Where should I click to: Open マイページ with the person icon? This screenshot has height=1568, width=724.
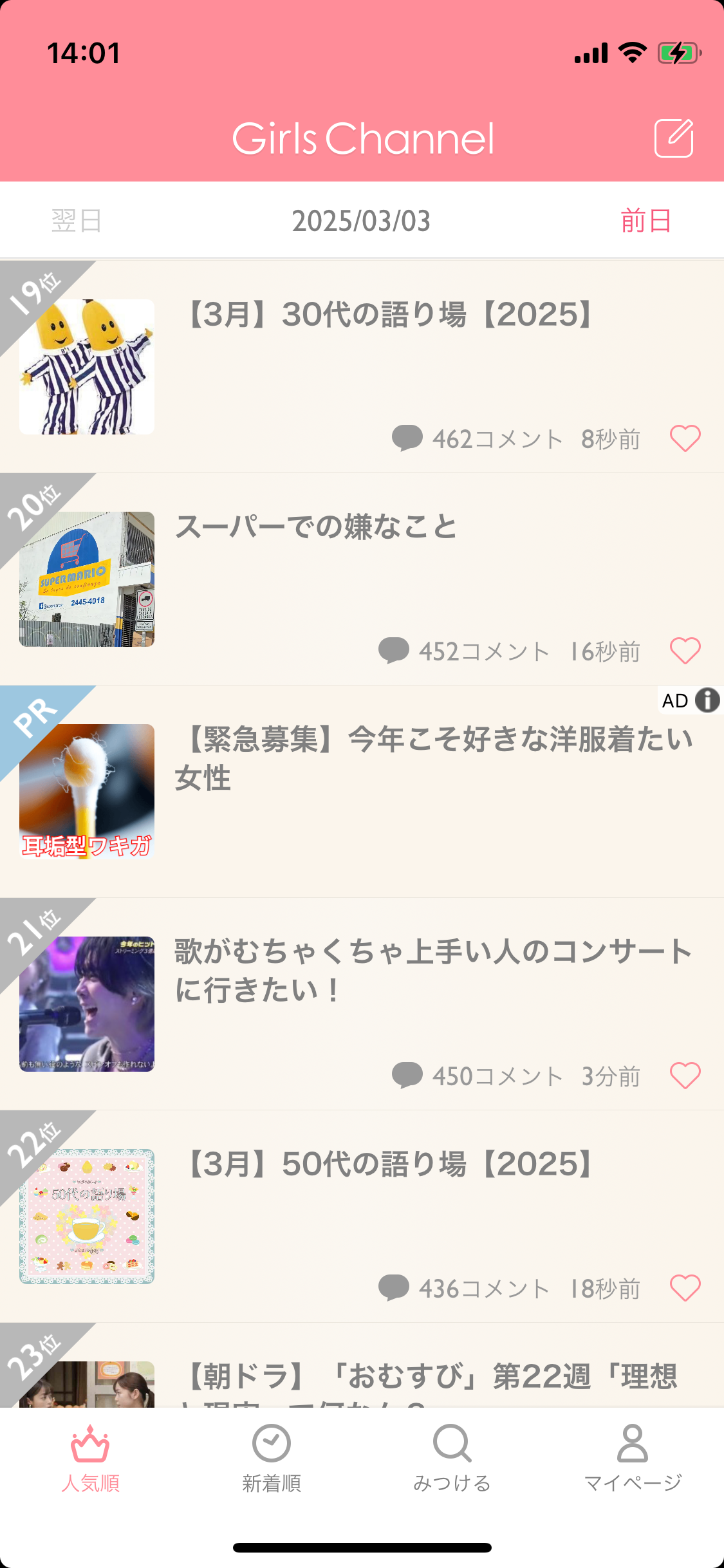[x=631, y=1442]
